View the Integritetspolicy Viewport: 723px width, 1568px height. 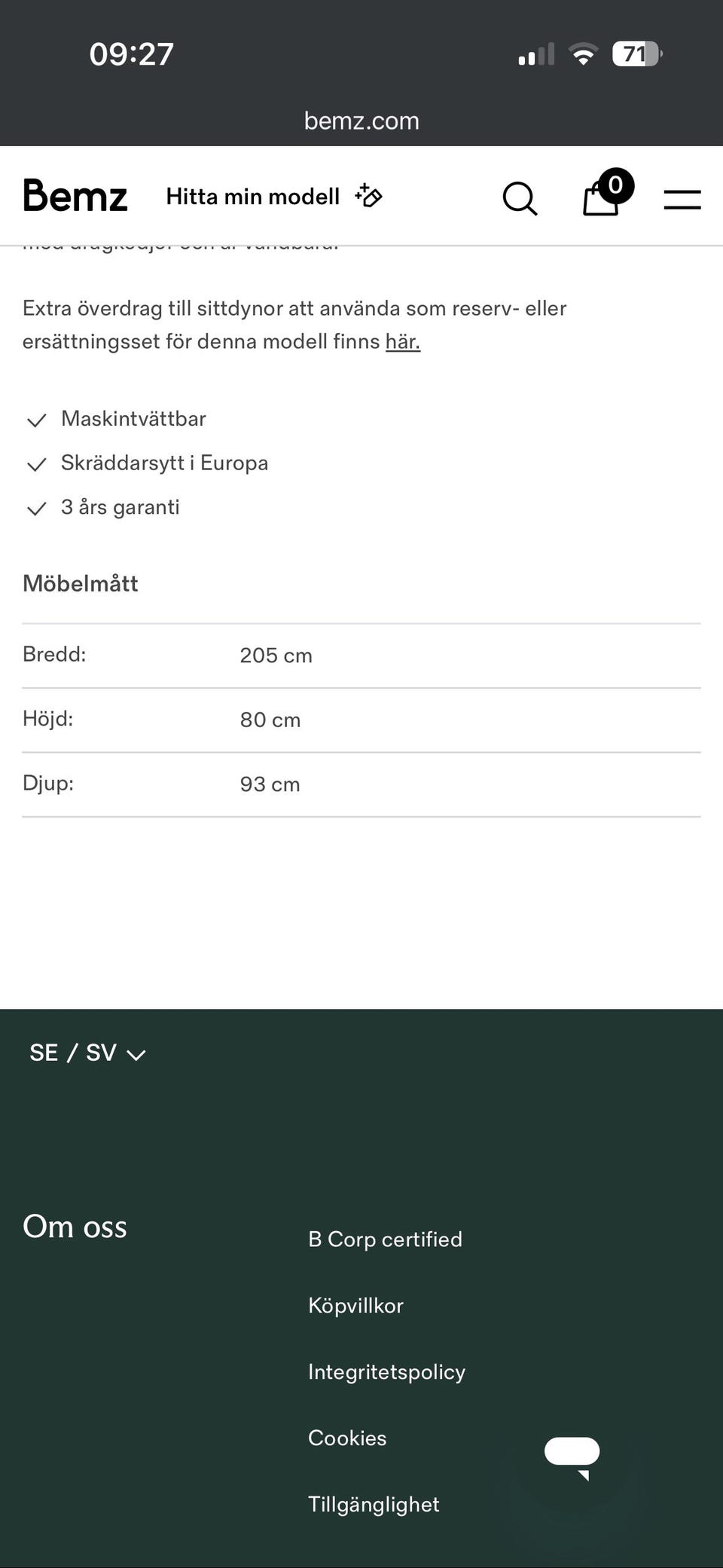tap(386, 1372)
